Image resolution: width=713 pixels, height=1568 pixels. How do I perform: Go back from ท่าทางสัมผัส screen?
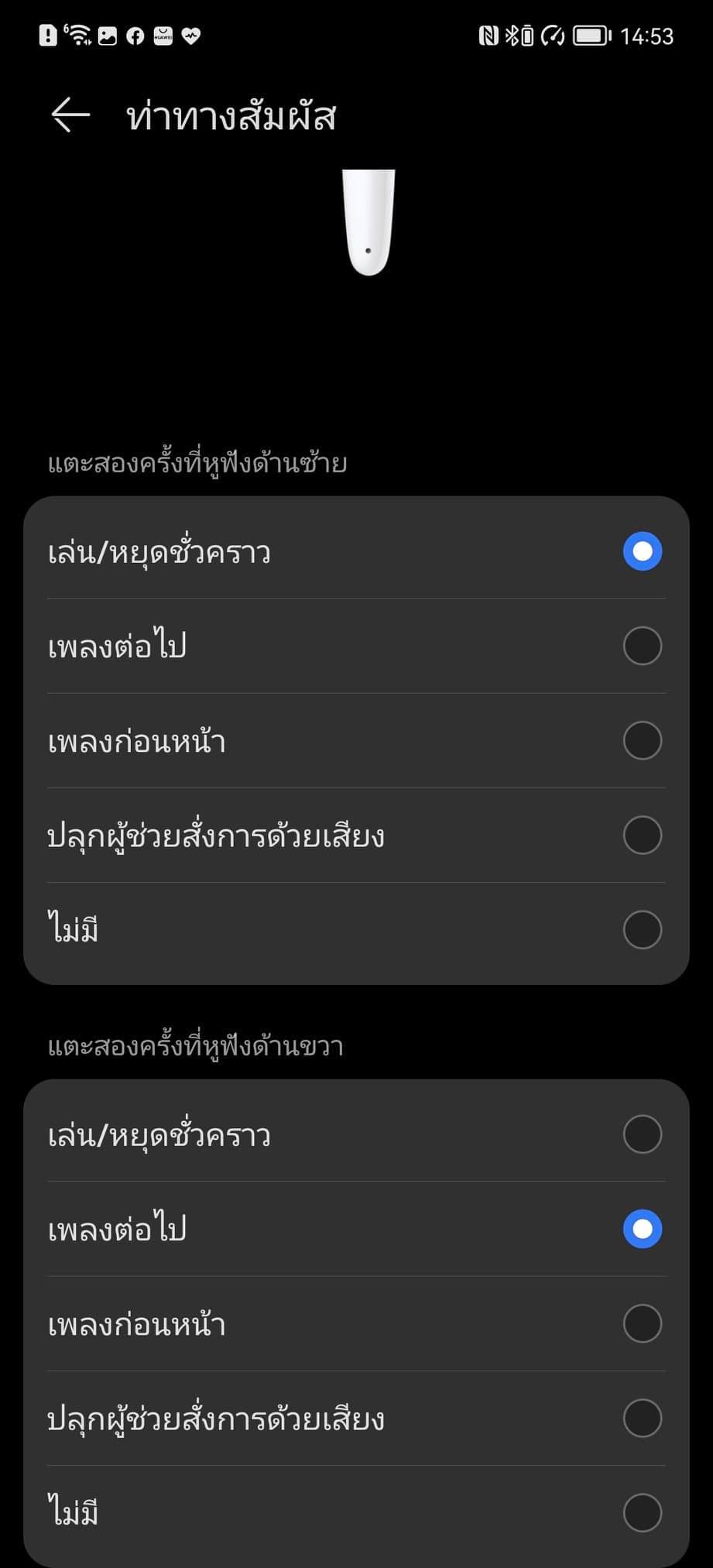pyautogui.click(x=70, y=115)
